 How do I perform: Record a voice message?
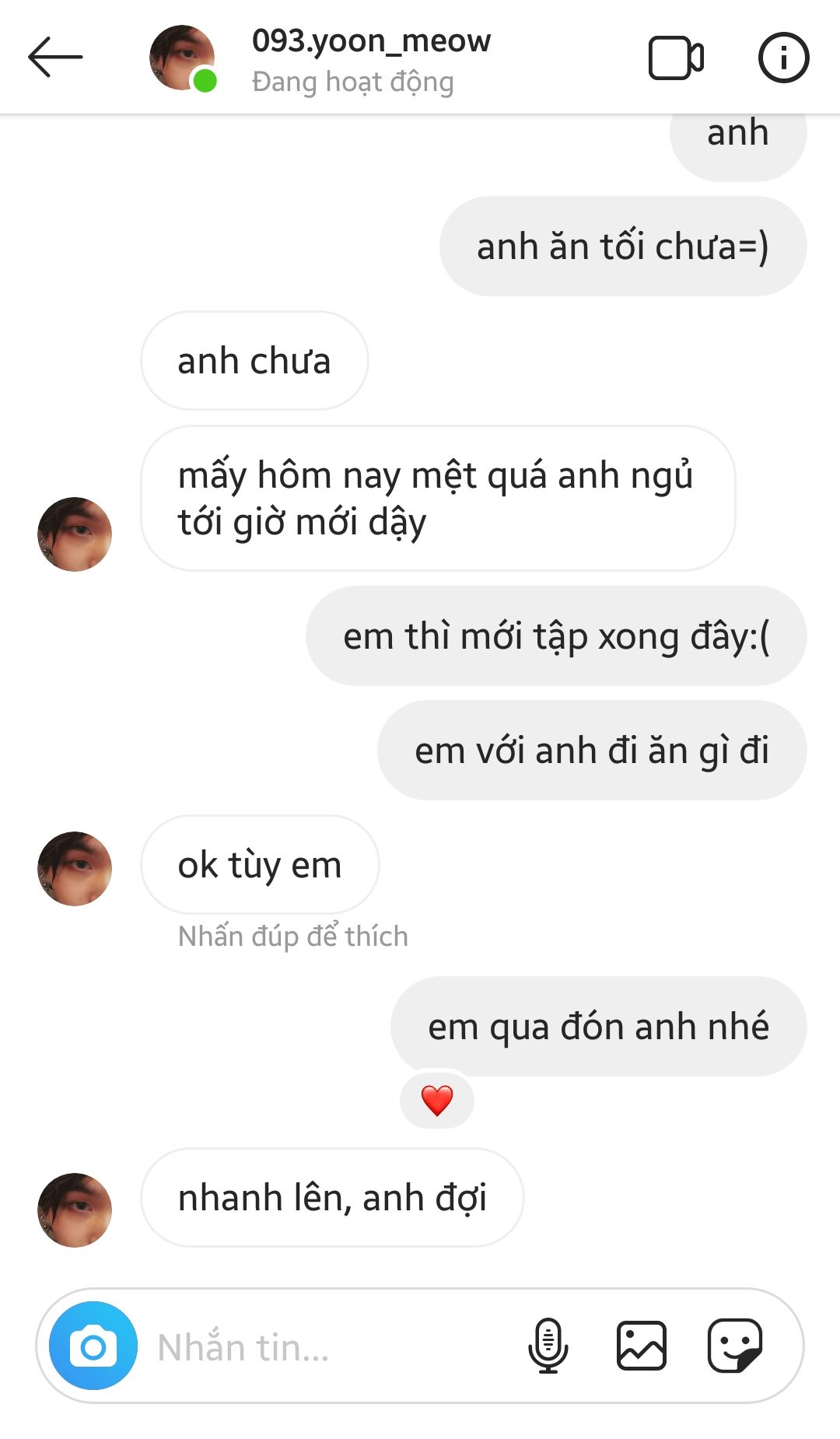pos(548,1346)
